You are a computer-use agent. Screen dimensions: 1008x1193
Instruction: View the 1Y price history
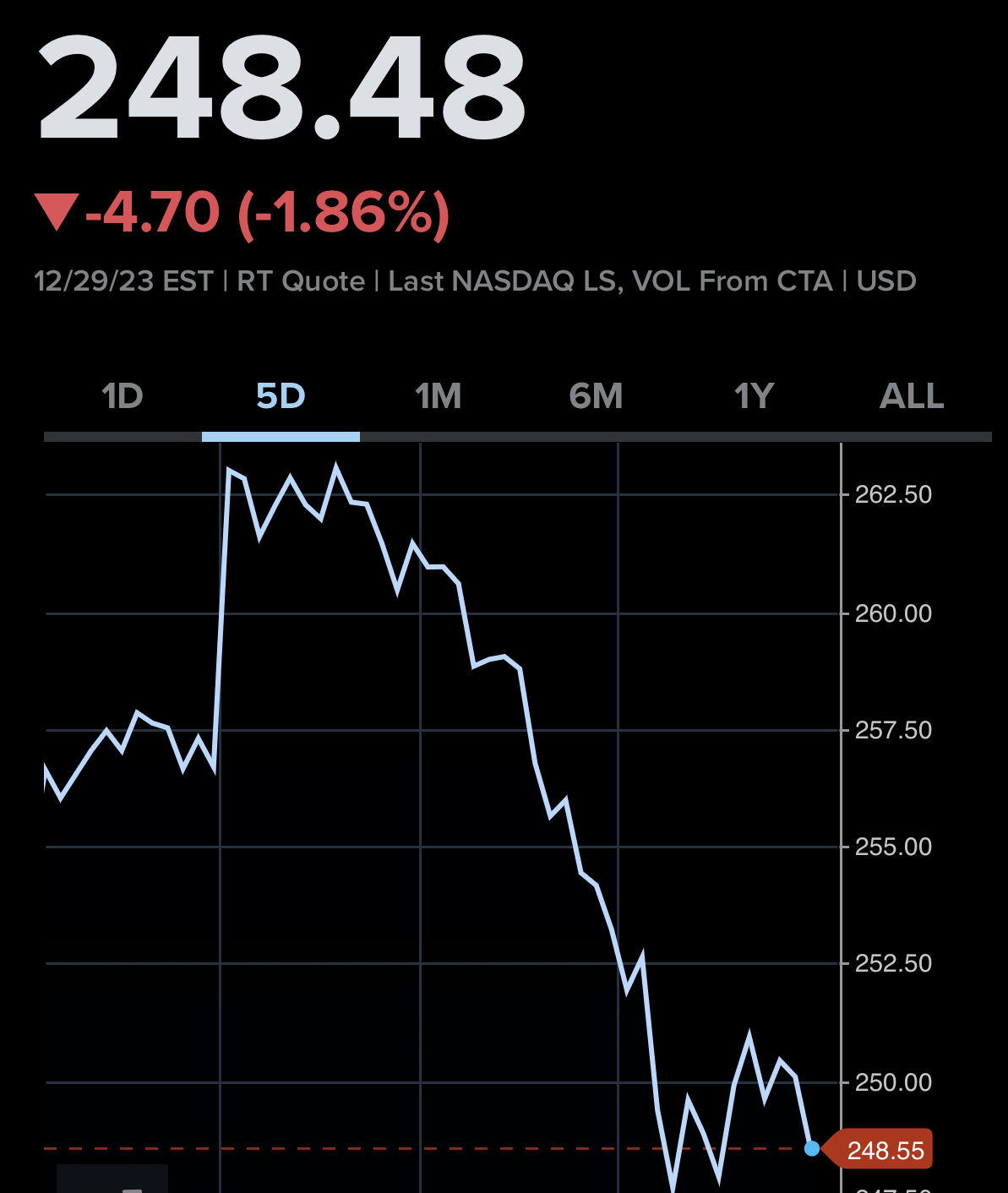tap(754, 396)
